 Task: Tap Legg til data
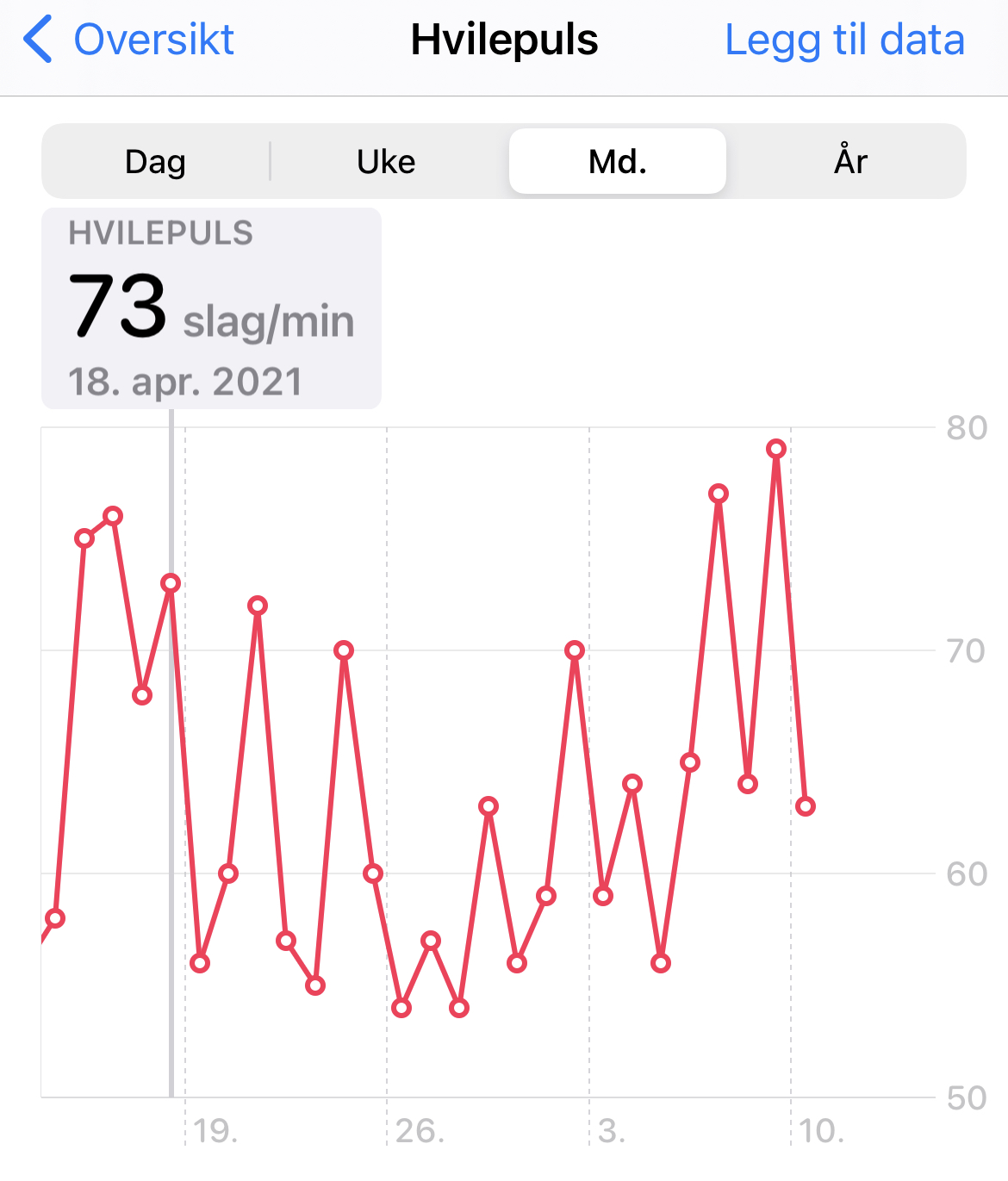click(x=843, y=40)
